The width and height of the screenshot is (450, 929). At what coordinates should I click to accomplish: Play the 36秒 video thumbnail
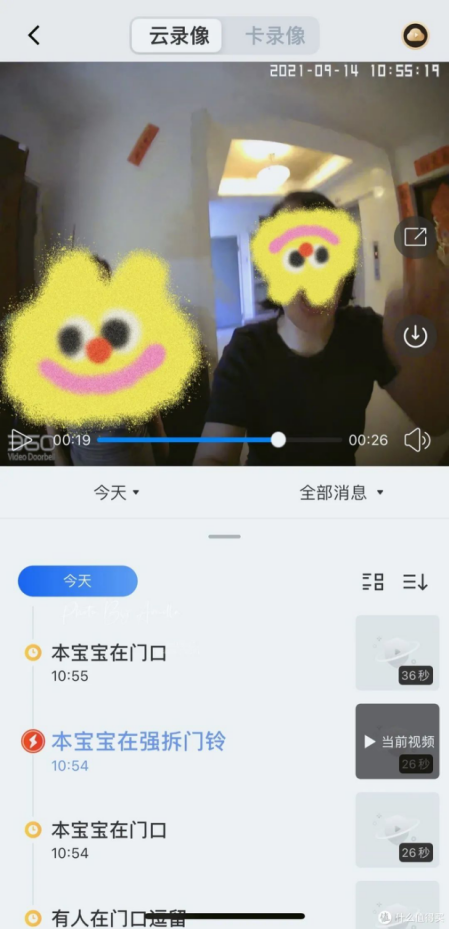coord(397,653)
